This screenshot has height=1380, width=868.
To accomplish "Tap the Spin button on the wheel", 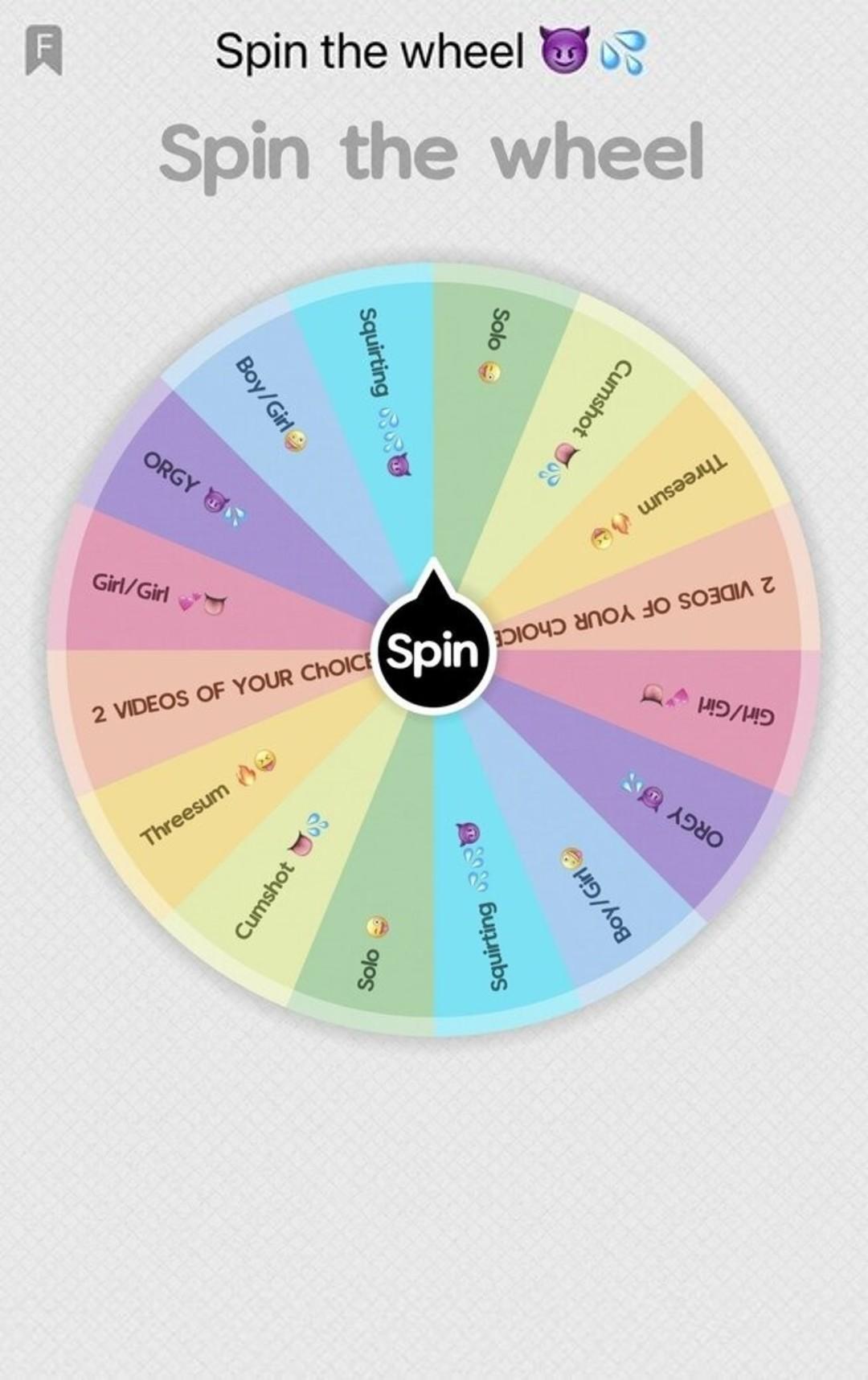I will 434,652.
